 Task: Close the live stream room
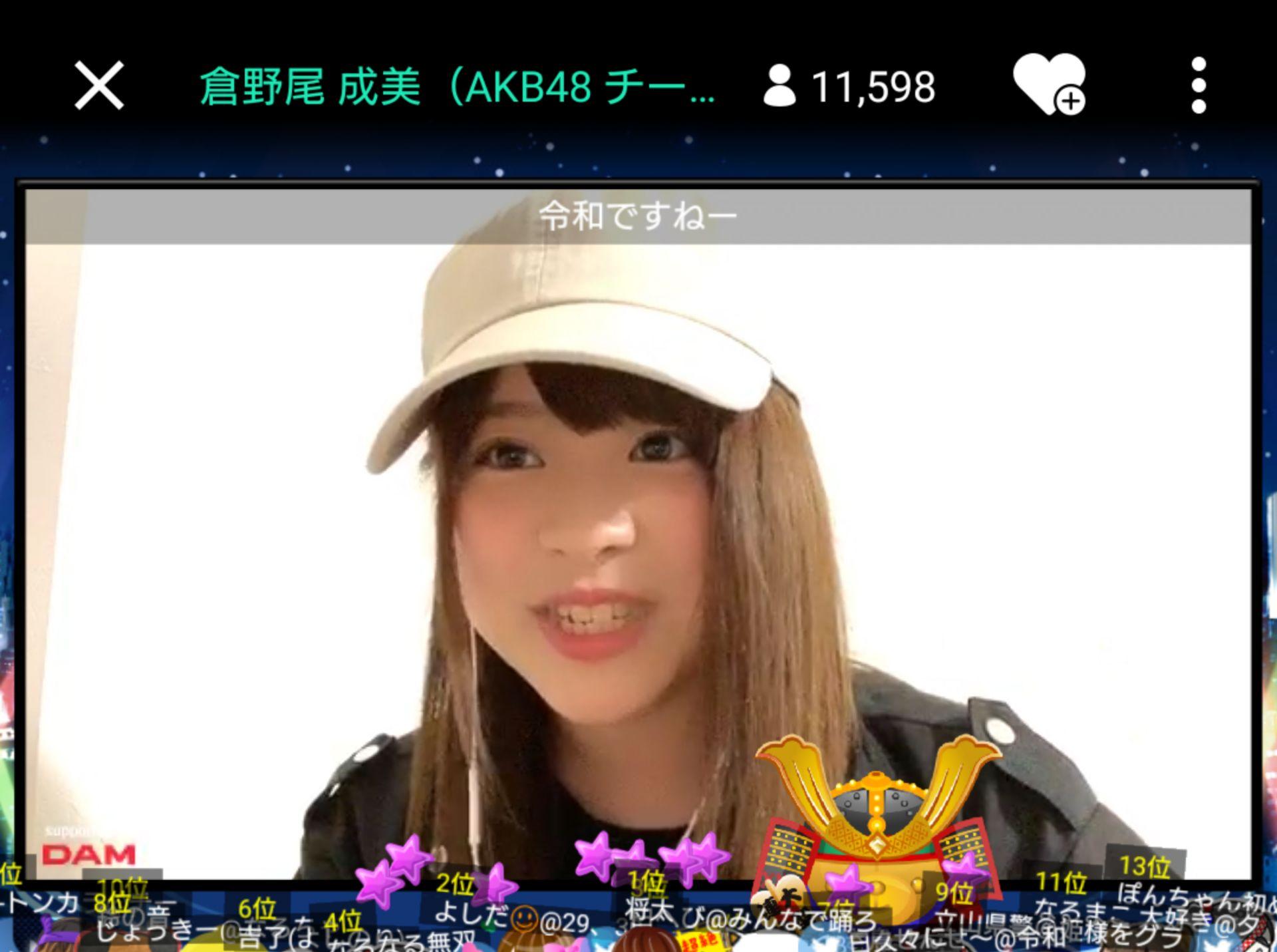tap(99, 85)
